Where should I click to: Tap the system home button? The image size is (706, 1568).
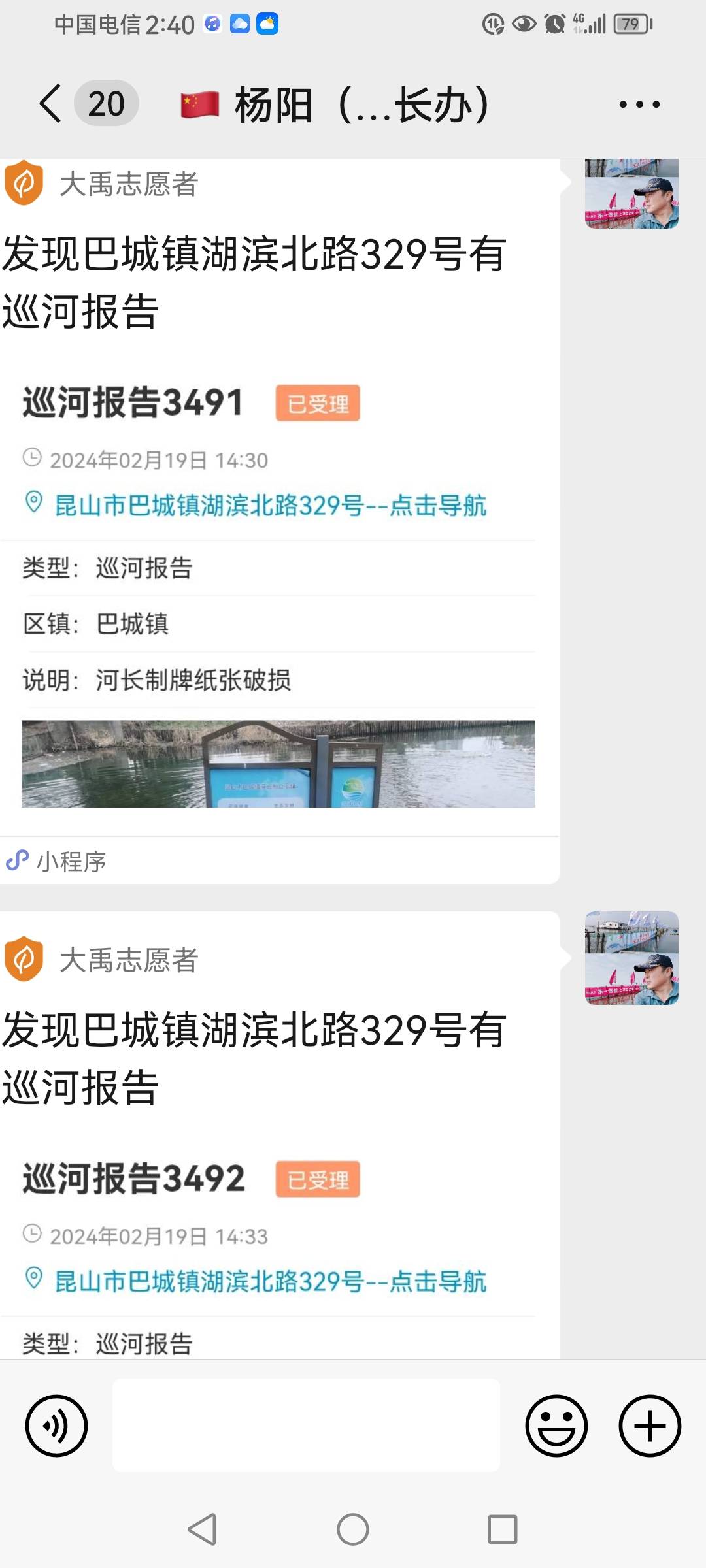coord(353,1529)
